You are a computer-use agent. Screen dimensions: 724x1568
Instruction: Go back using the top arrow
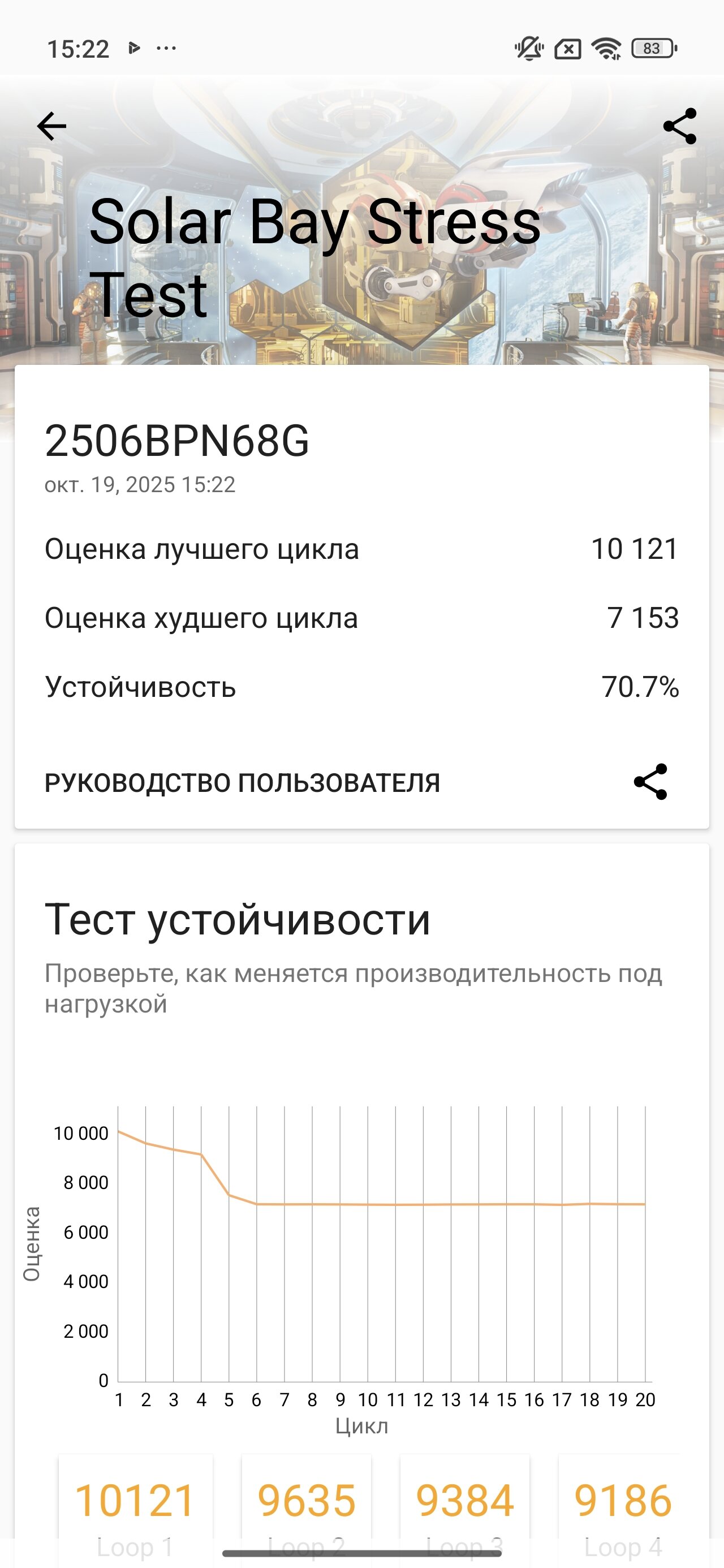click(x=52, y=127)
